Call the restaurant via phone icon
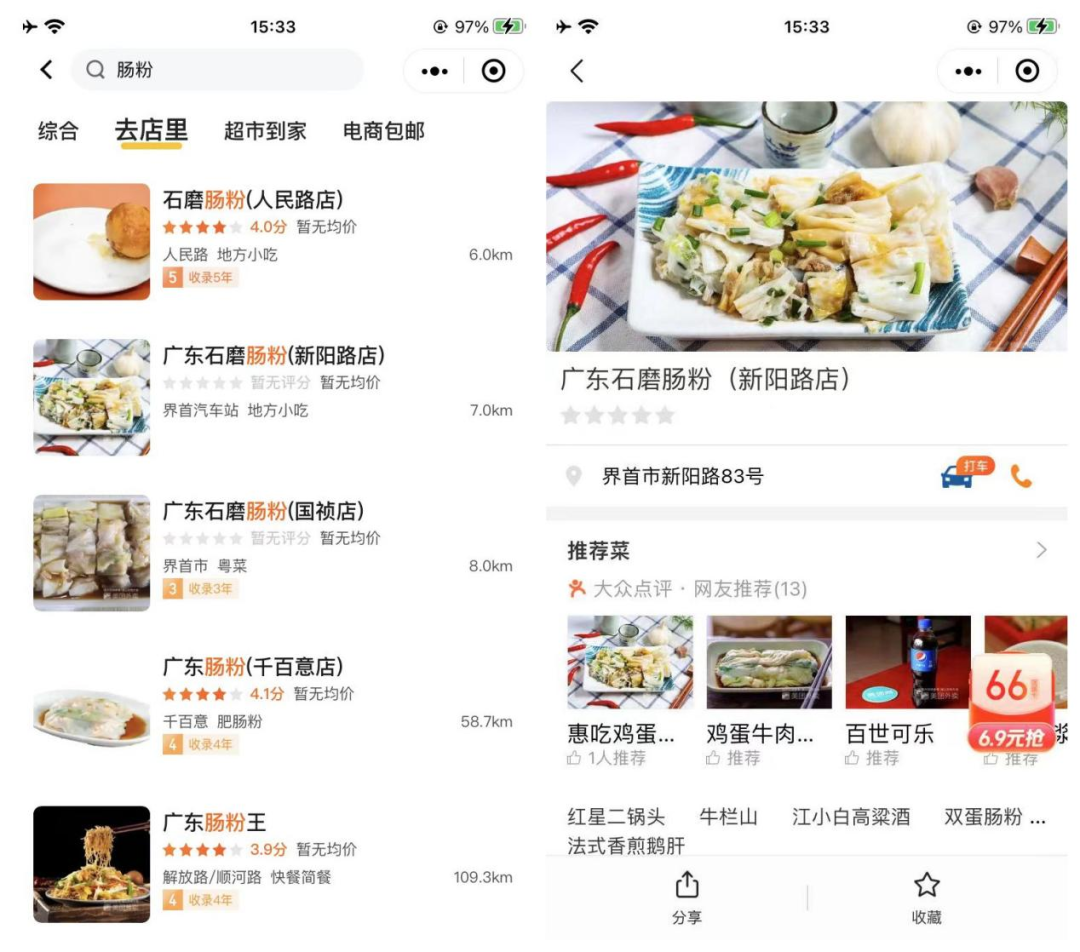The width and height of the screenshot is (1080, 952). click(x=1021, y=477)
